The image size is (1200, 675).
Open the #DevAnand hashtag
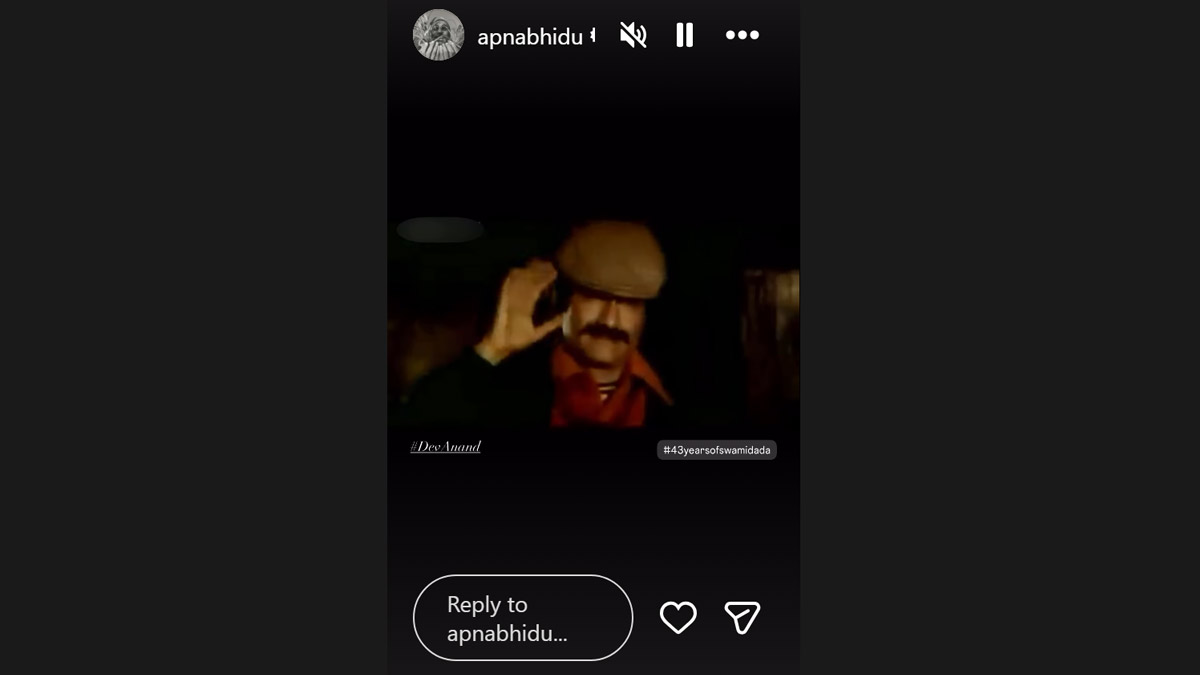tap(445, 447)
